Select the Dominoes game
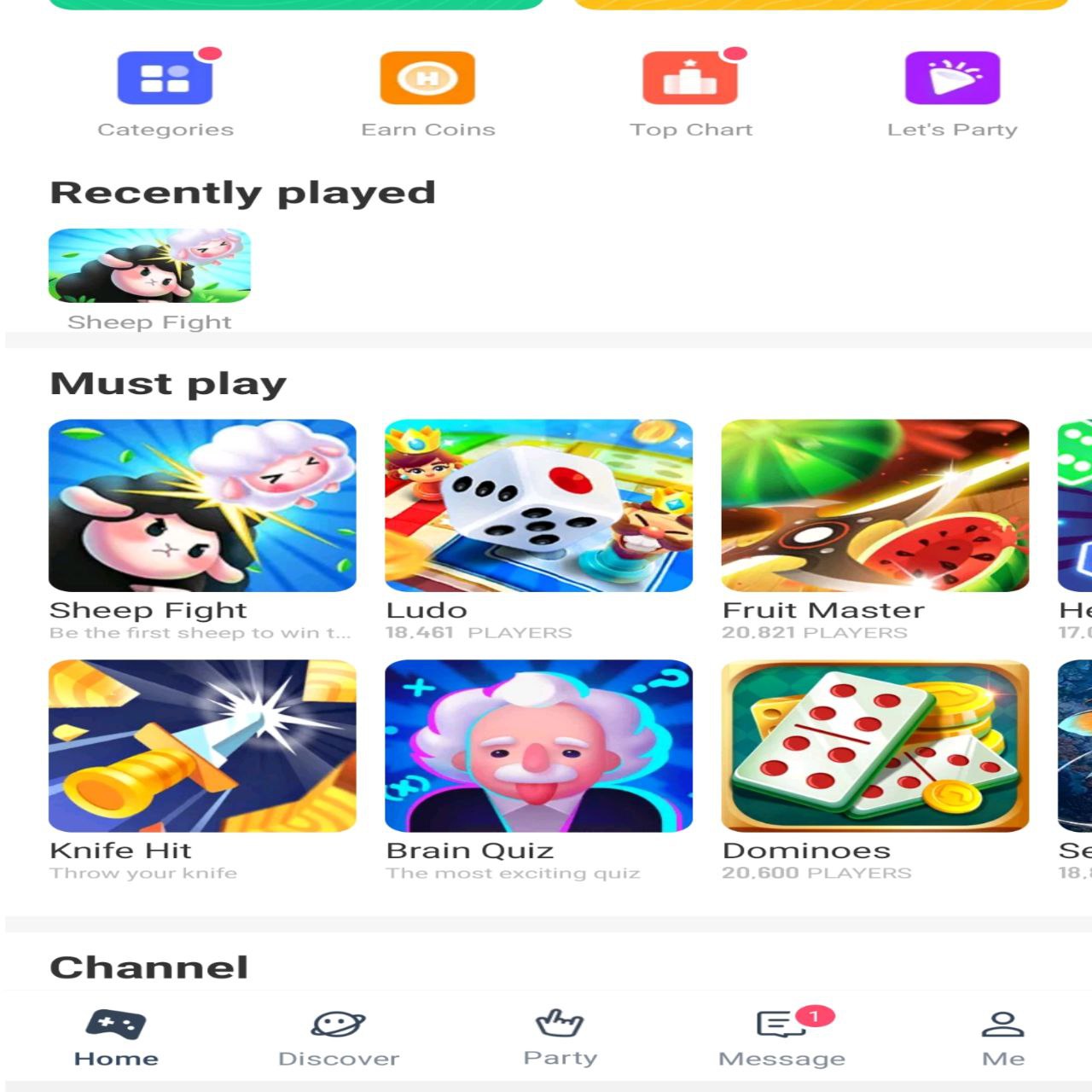Screen dimensions: 1092x1092 coord(874,746)
